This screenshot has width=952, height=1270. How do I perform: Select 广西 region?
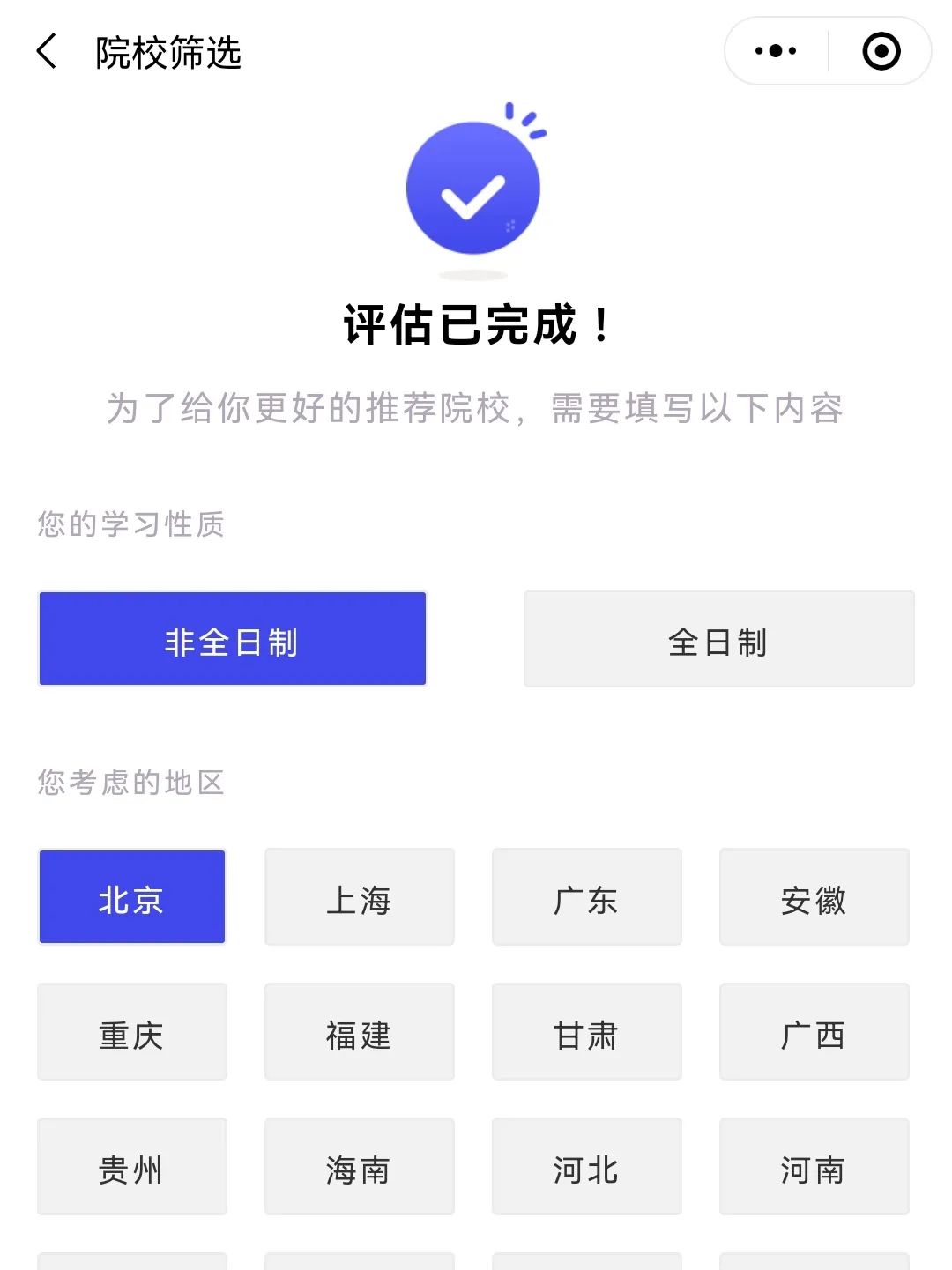(814, 1032)
